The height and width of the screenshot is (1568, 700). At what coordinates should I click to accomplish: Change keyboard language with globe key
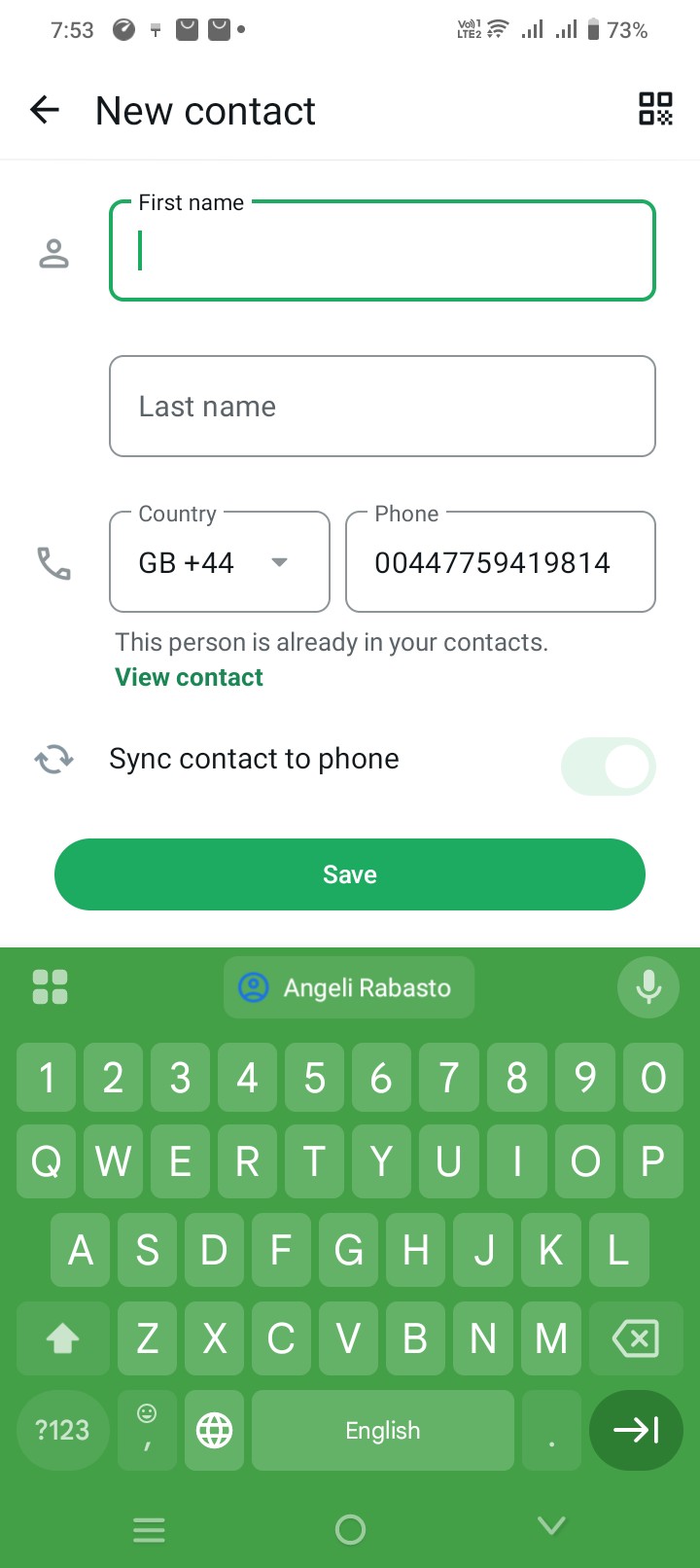point(215,1430)
